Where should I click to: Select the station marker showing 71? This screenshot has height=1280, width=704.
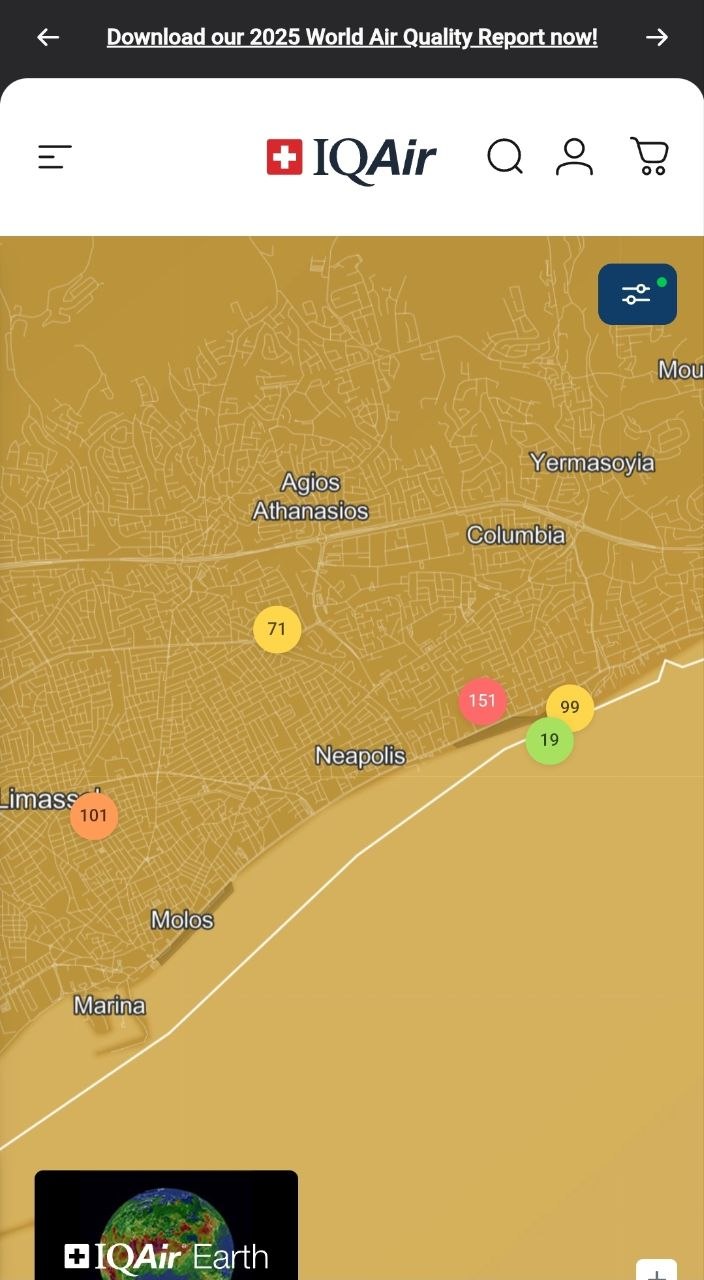[x=277, y=629]
